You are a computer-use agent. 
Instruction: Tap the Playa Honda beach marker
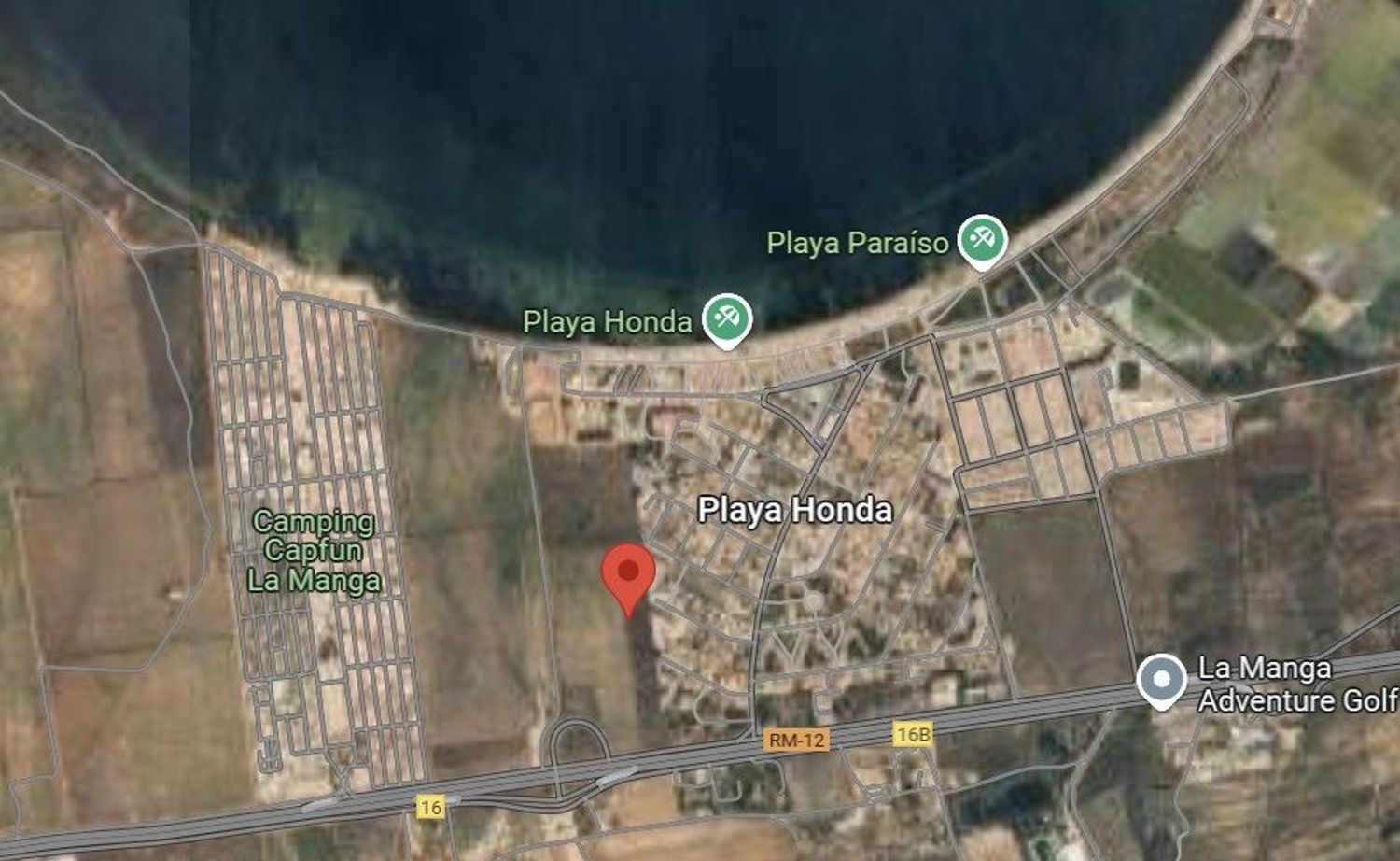[x=727, y=318]
